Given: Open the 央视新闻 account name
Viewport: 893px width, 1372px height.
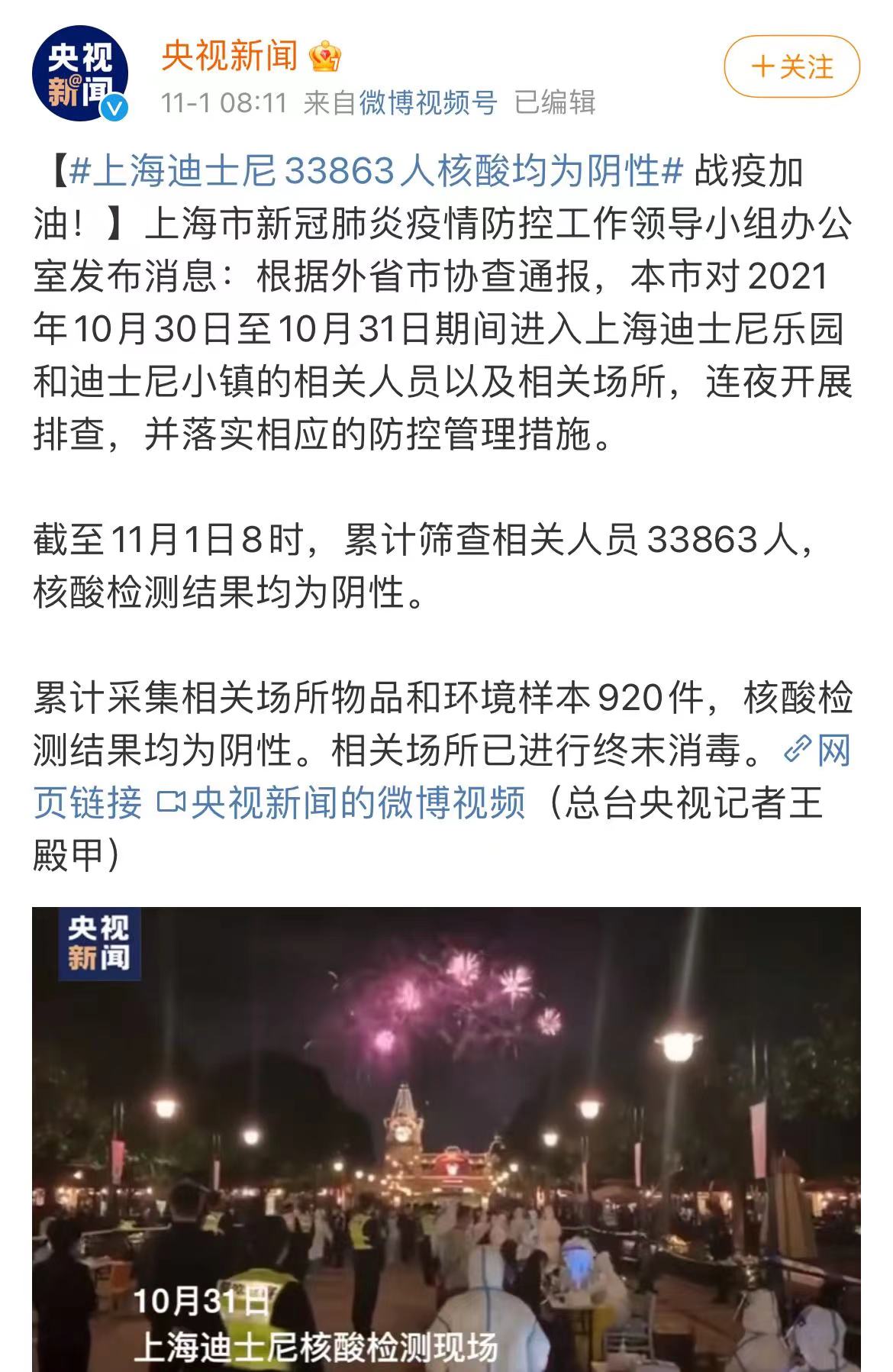Looking at the screenshot, I should click(229, 56).
